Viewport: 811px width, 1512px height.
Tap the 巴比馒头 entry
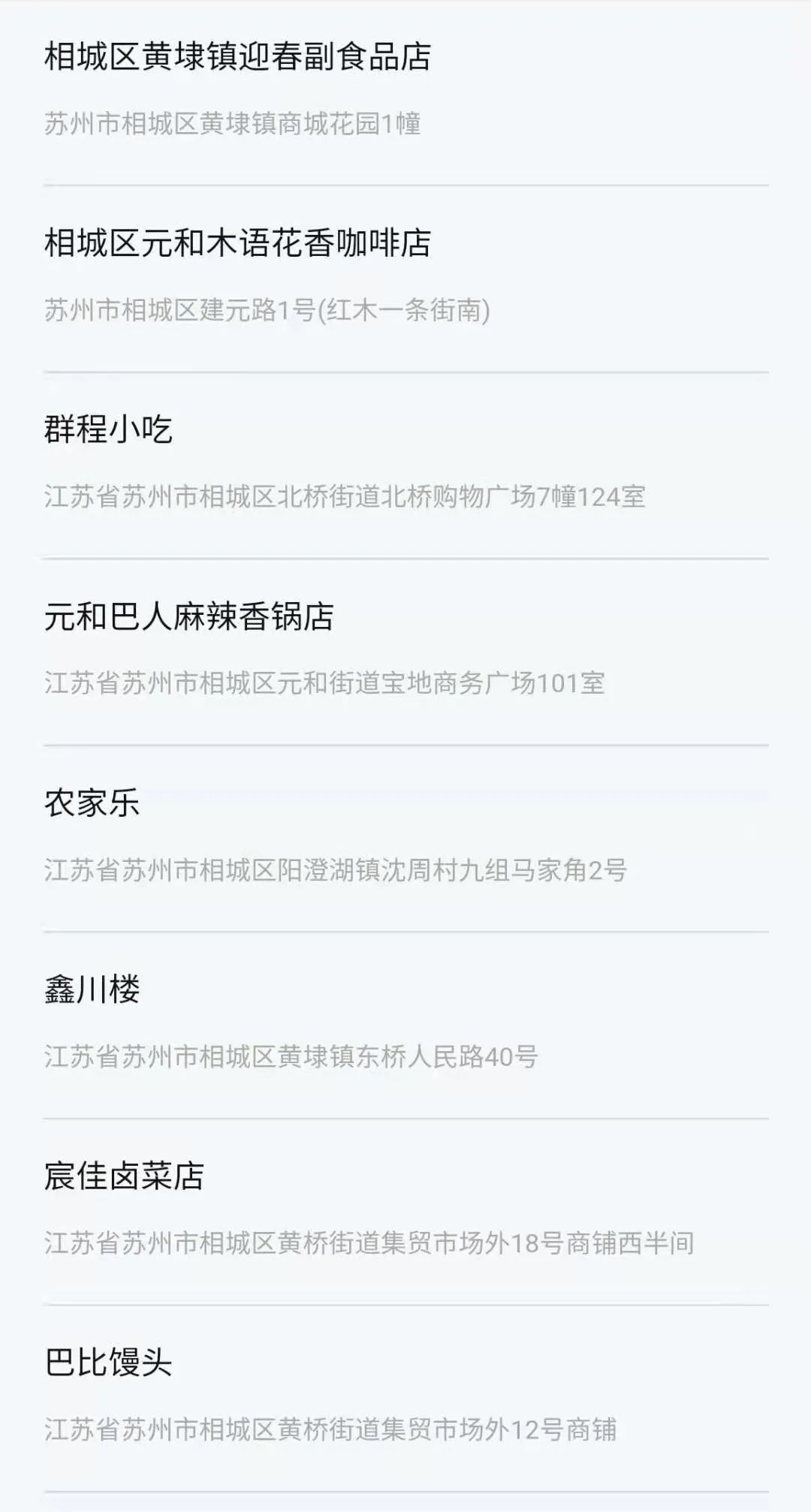coord(109,1363)
